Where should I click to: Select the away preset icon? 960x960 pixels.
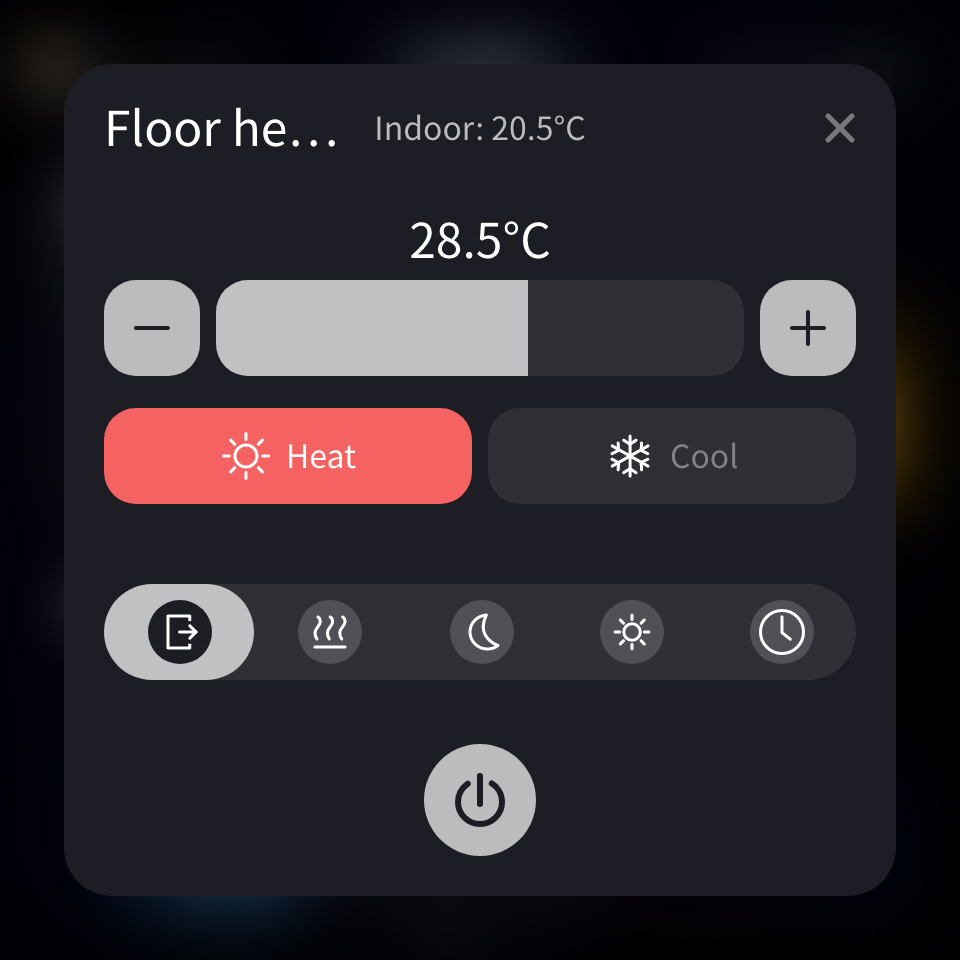(180, 632)
